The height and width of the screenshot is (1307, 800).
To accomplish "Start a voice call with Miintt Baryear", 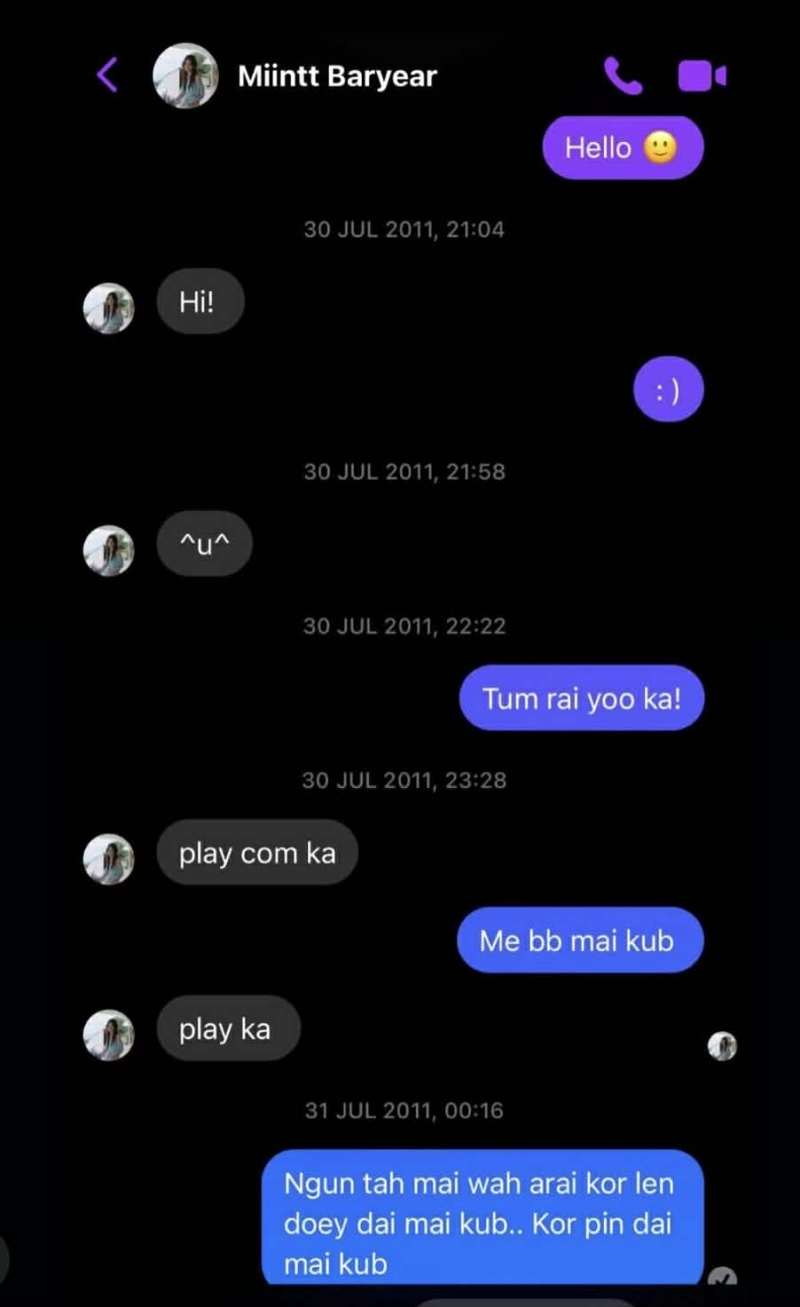I will (622, 76).
